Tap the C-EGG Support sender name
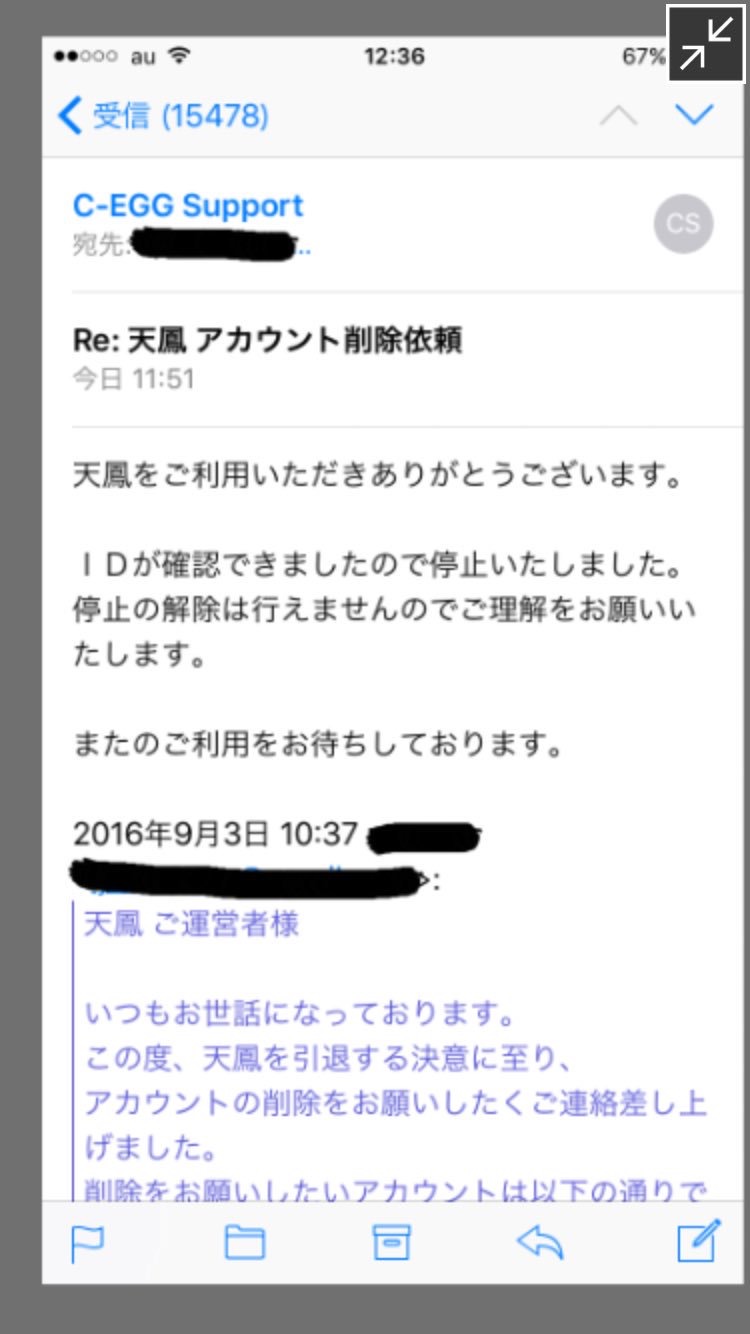This screenshot has width=750, height=1334. point(188,206)
